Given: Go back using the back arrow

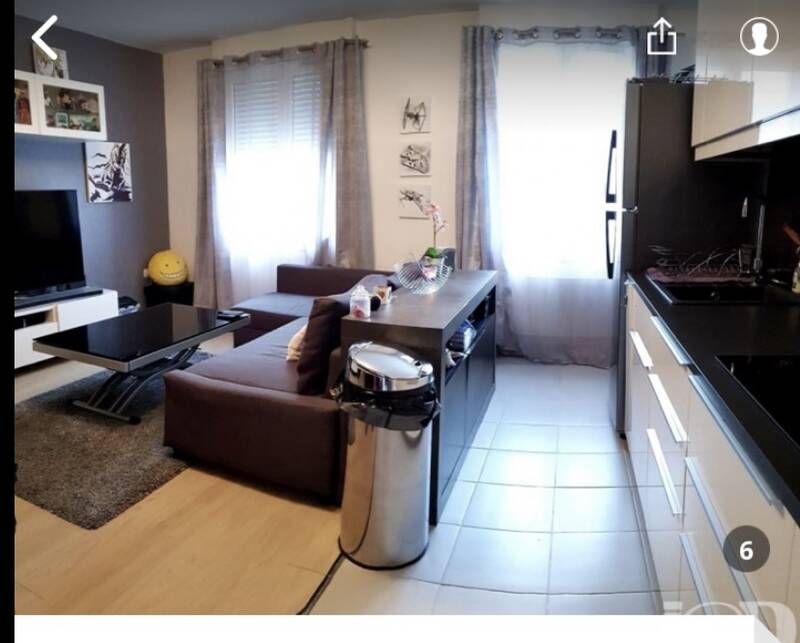Looking at the screenshot, I should 45,38.
